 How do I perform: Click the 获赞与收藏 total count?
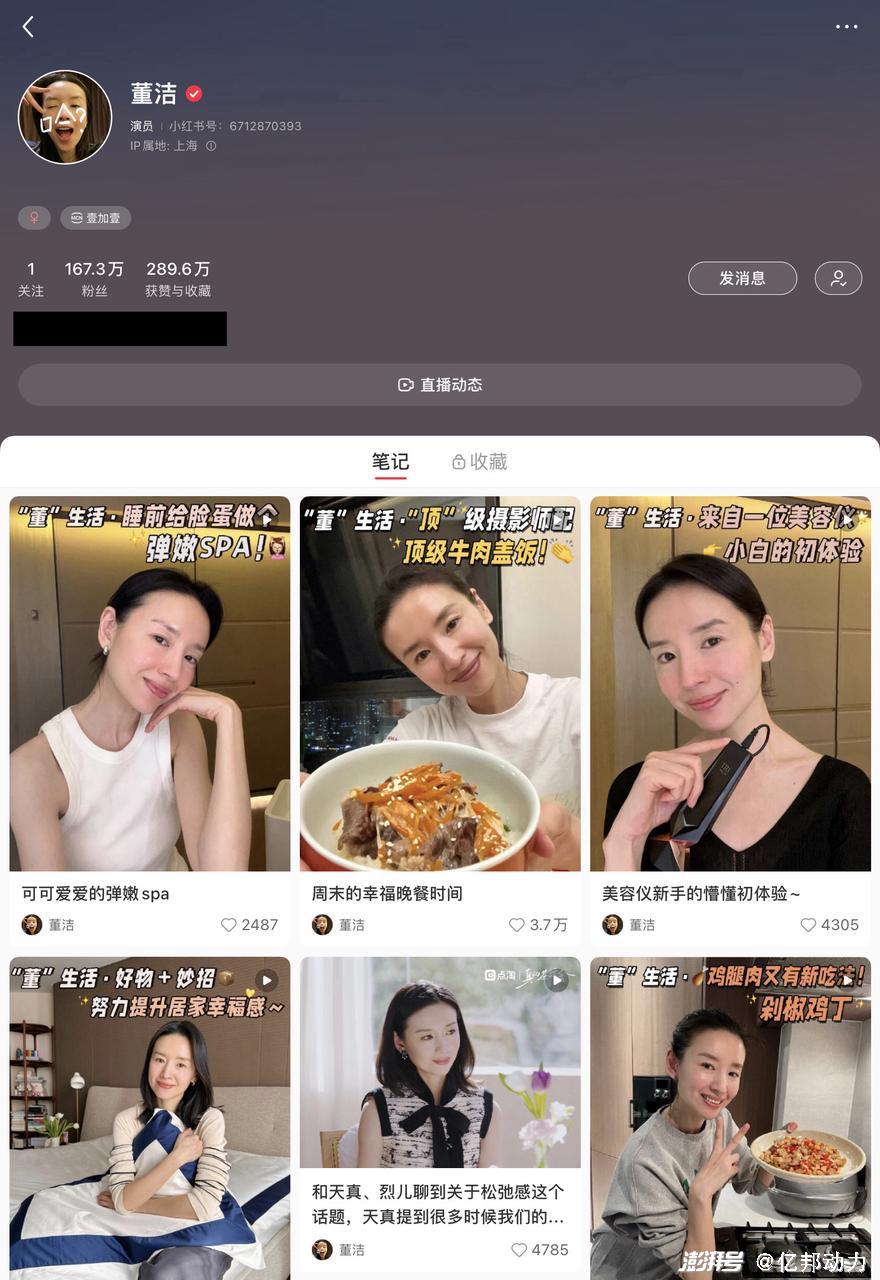(x=177, y=277)
